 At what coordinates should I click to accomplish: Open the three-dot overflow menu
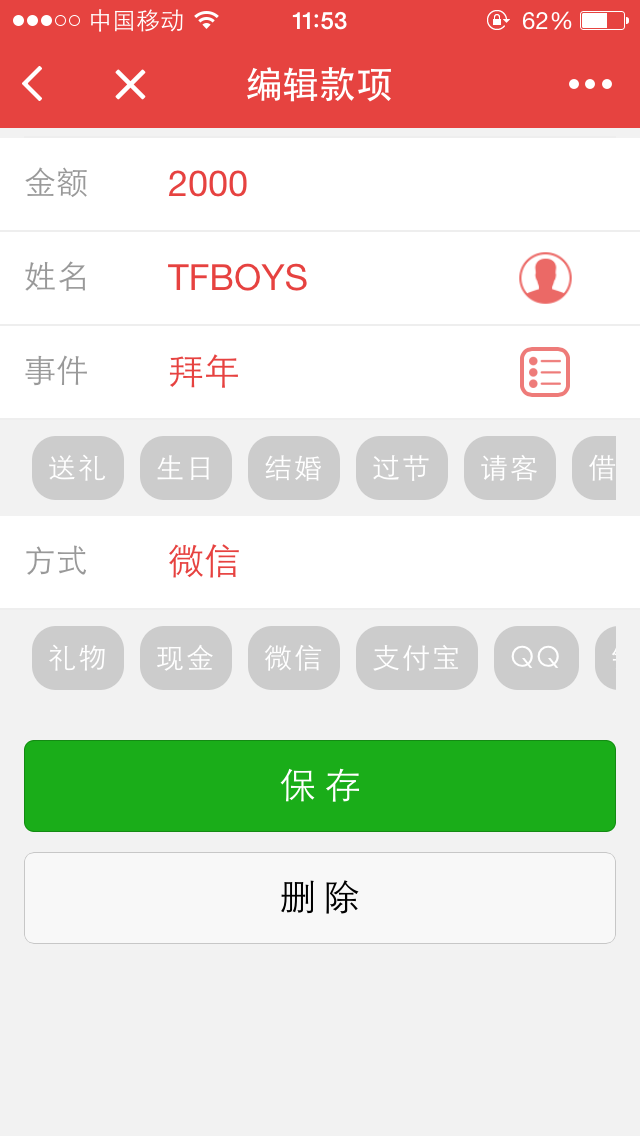590,84
